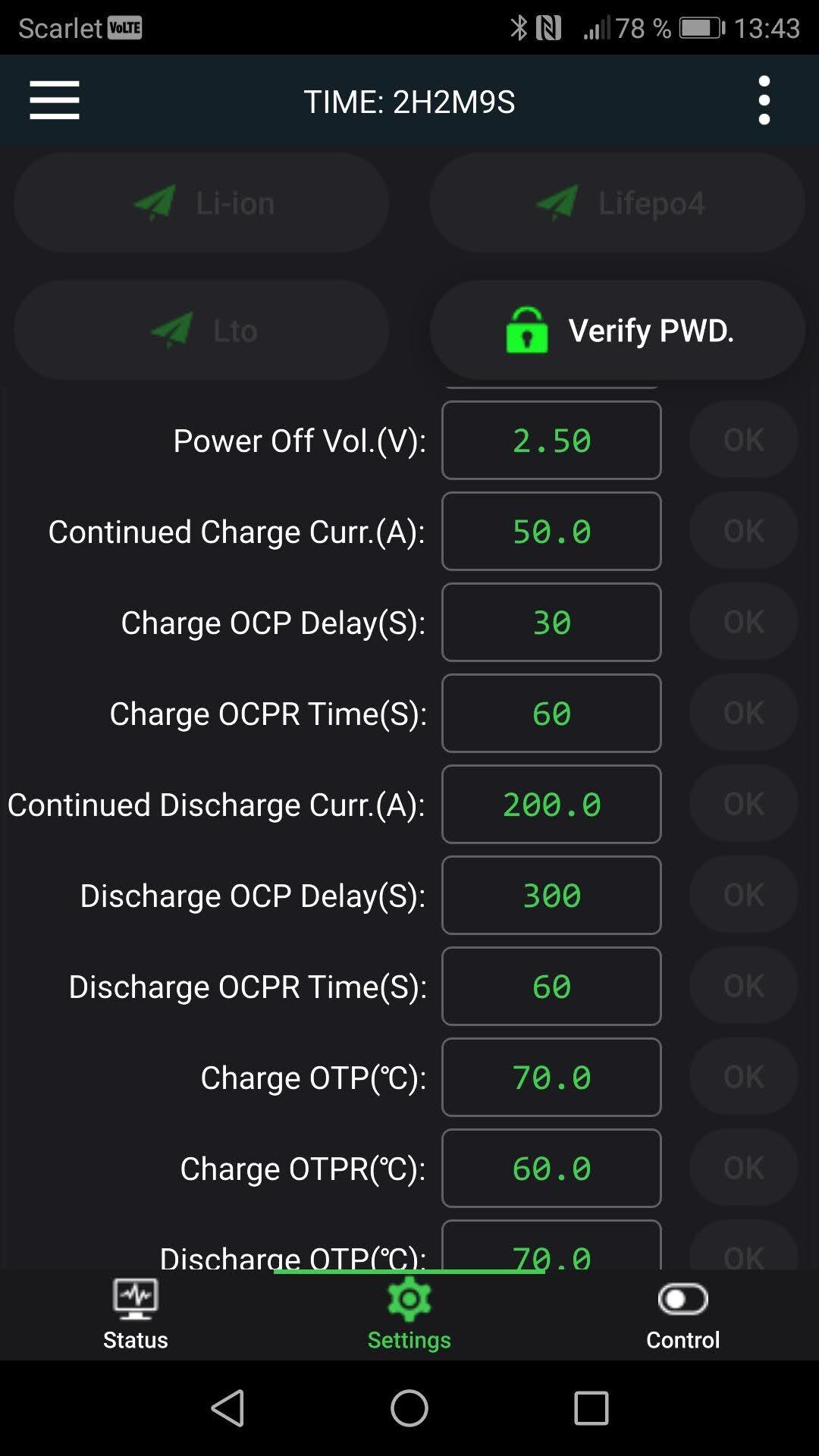Select the Lto preset button
Image resolution: width=819 pixels, height=1456 pixels.
click(x=202, y=331)
